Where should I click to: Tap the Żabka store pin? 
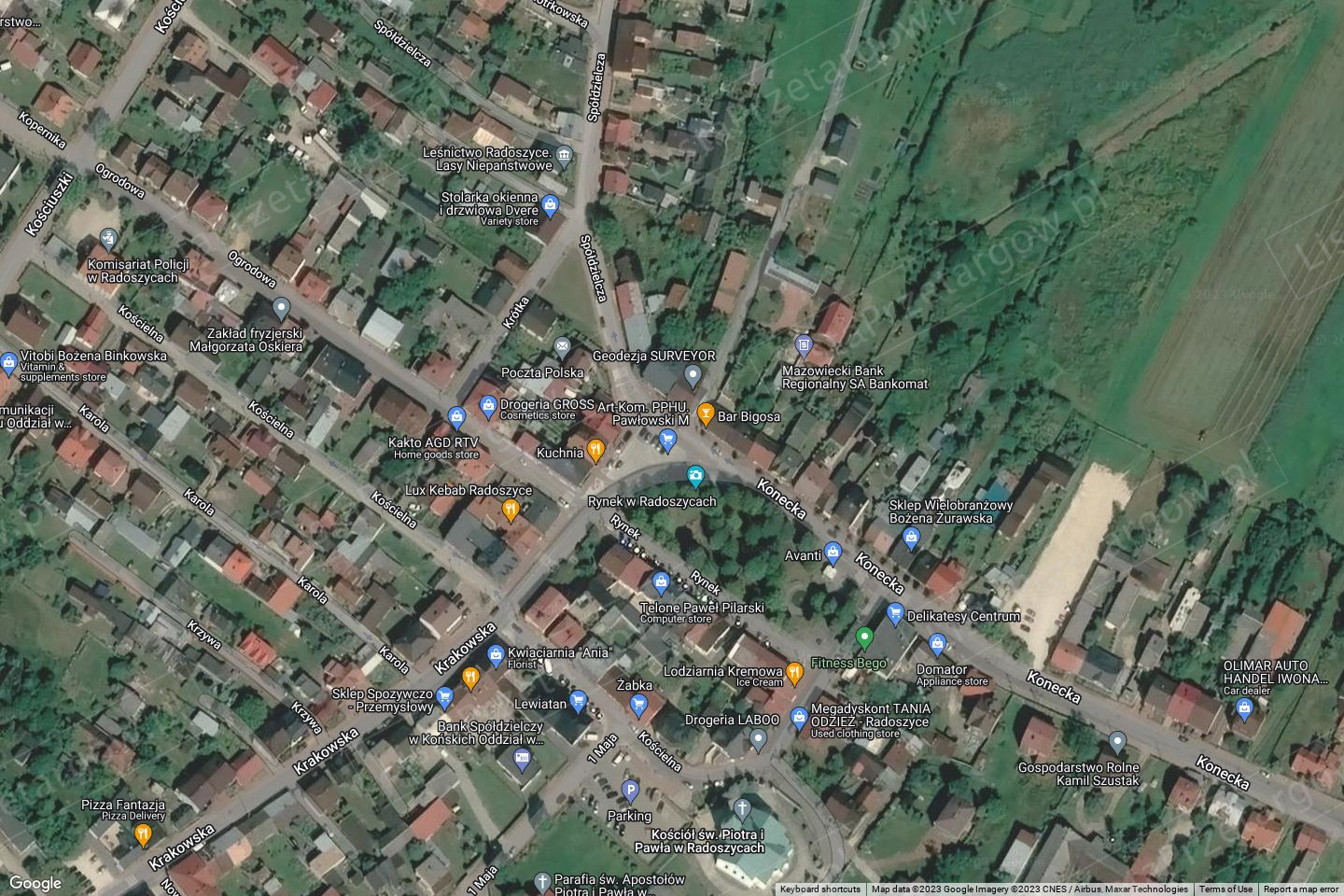pyautogui.click(x=638, y=705)
